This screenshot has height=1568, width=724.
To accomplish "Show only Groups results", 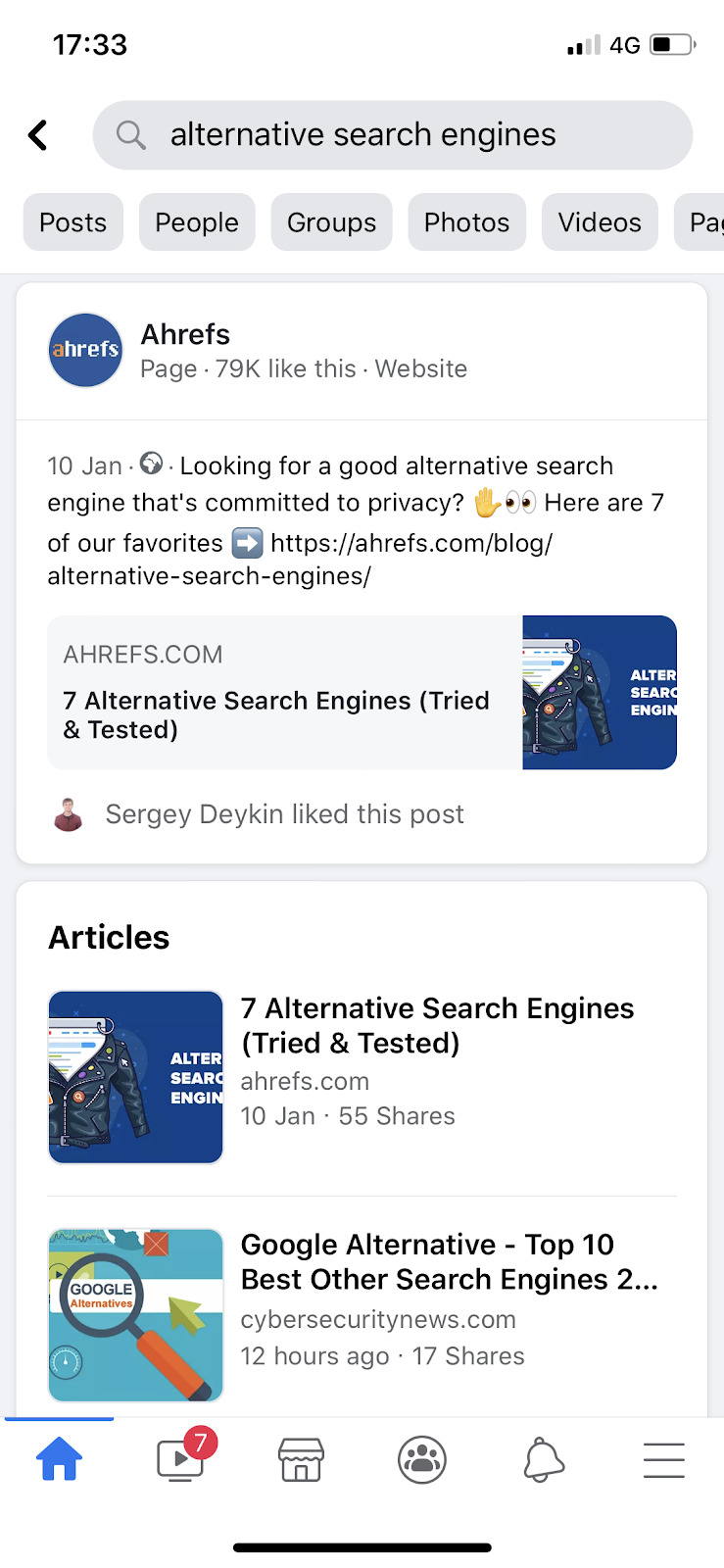I will 331,222.
